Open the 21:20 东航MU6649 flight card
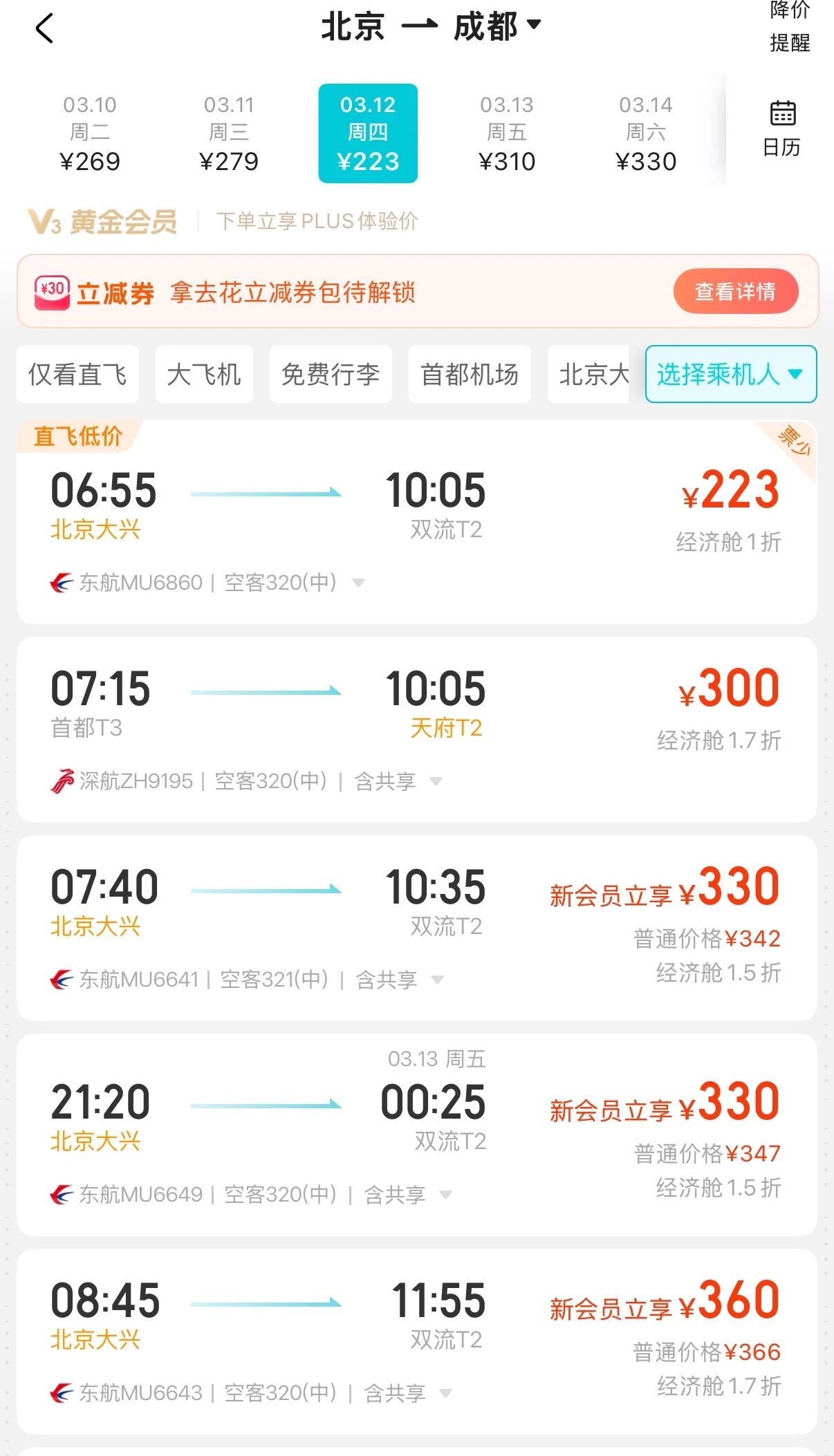 point(417,1135)
